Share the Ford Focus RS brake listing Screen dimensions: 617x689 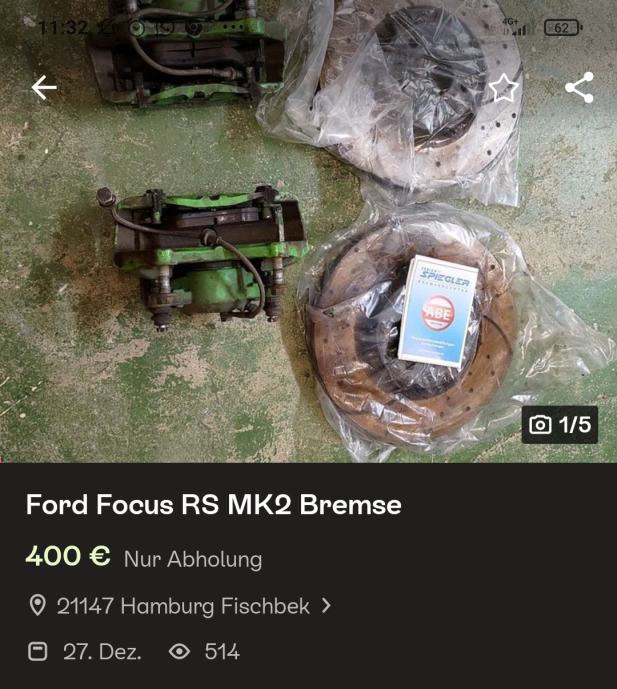click(x=579, y=88)
